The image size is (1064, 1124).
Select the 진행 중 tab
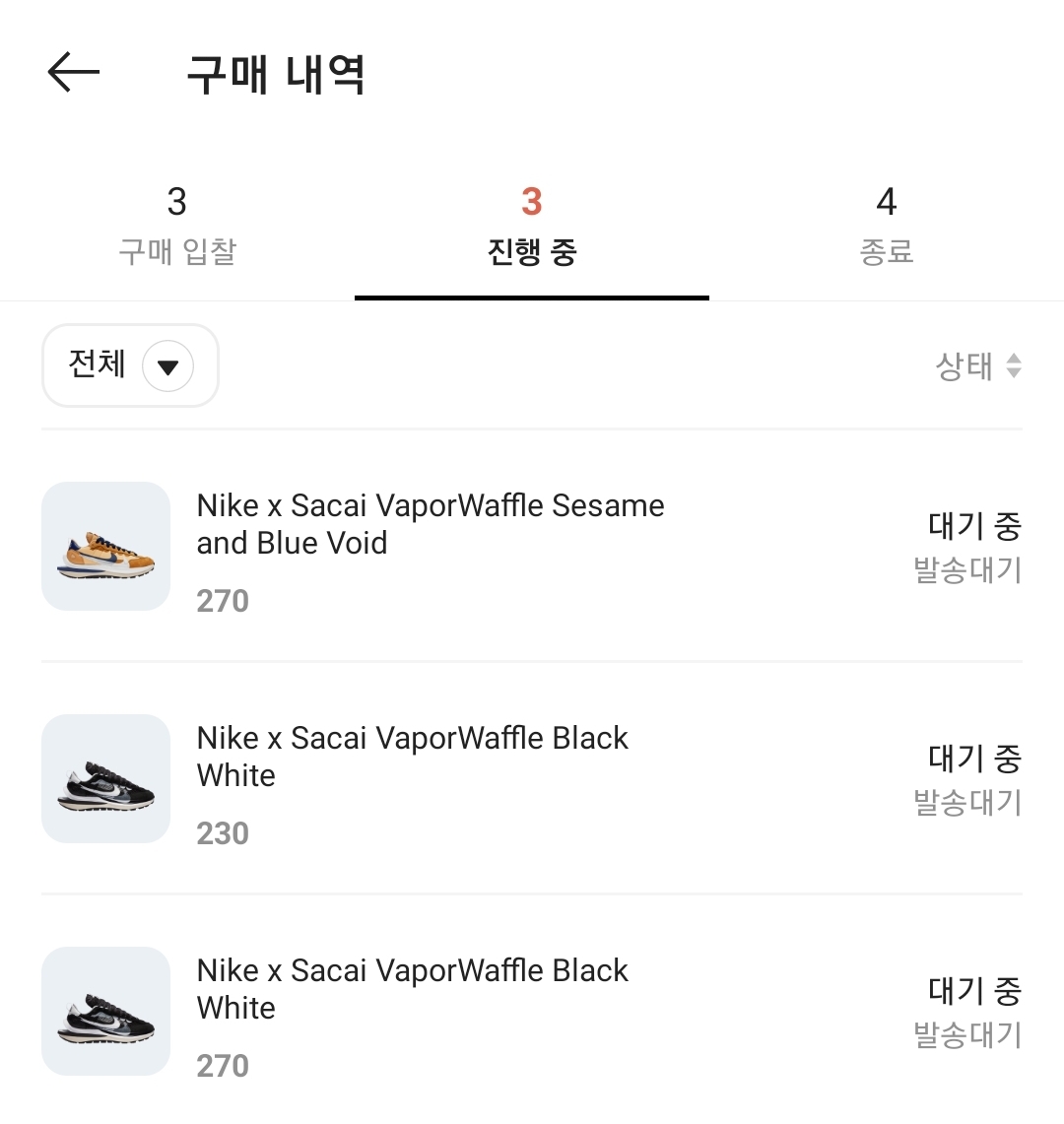532,228
